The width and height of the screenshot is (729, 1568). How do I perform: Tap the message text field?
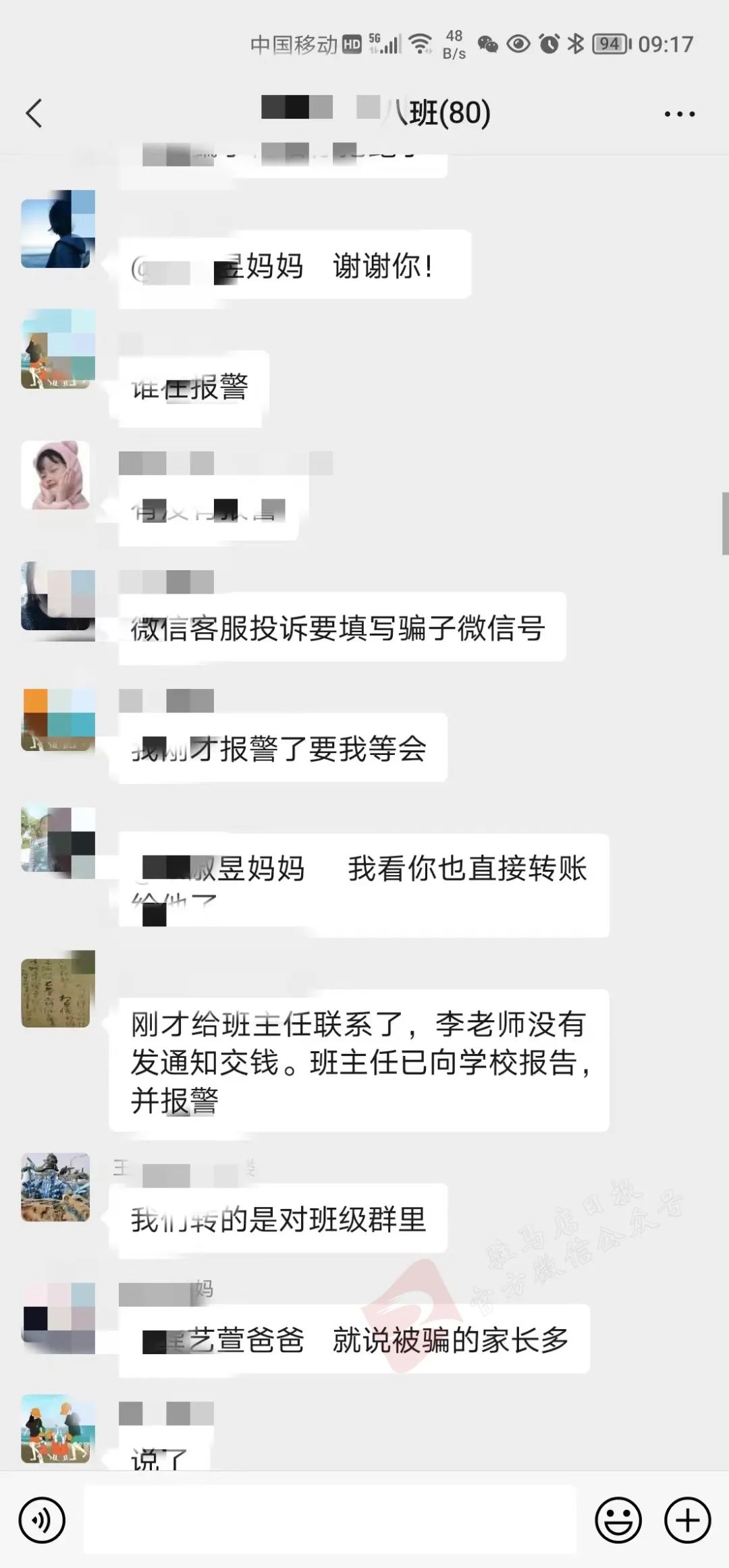click(x=329, y=1521)
